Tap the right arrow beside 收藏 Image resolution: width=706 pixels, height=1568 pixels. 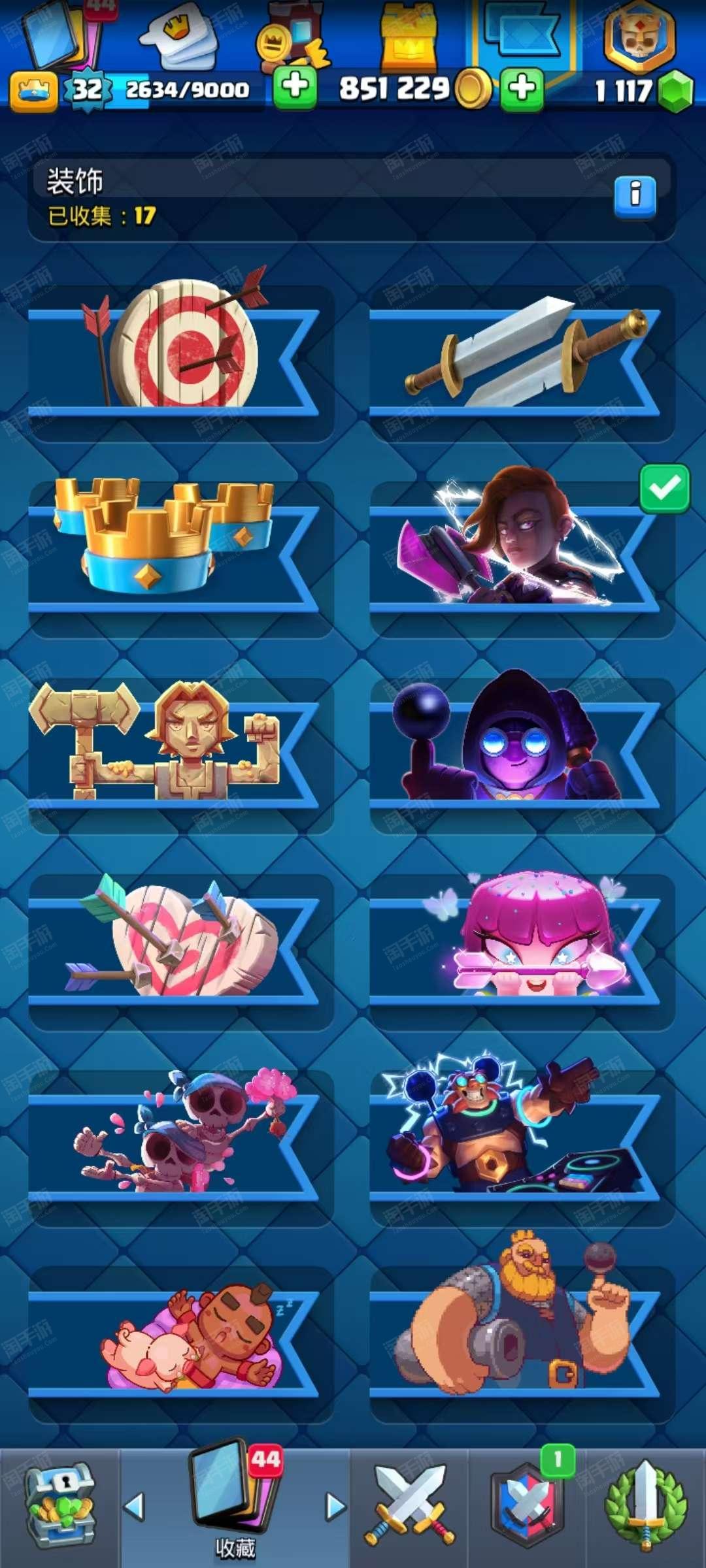coord(335,1507)
